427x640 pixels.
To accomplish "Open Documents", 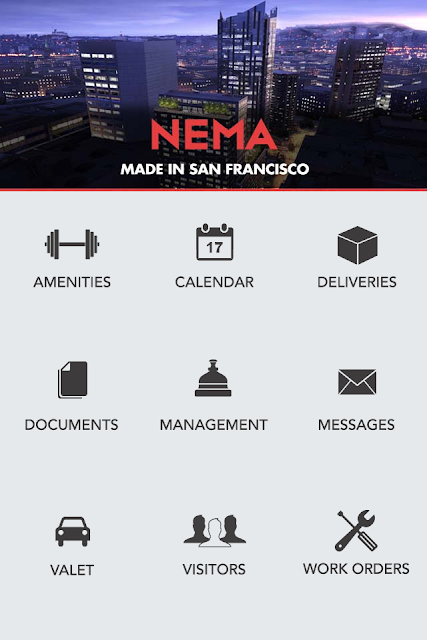I will tap(72, 396).
